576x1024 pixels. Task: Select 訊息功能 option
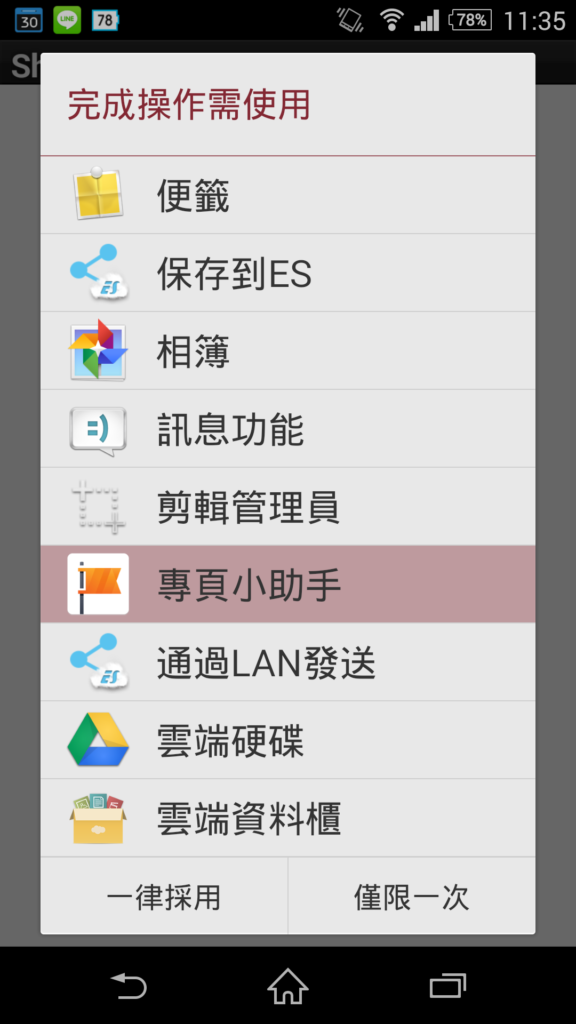(287, 428)
